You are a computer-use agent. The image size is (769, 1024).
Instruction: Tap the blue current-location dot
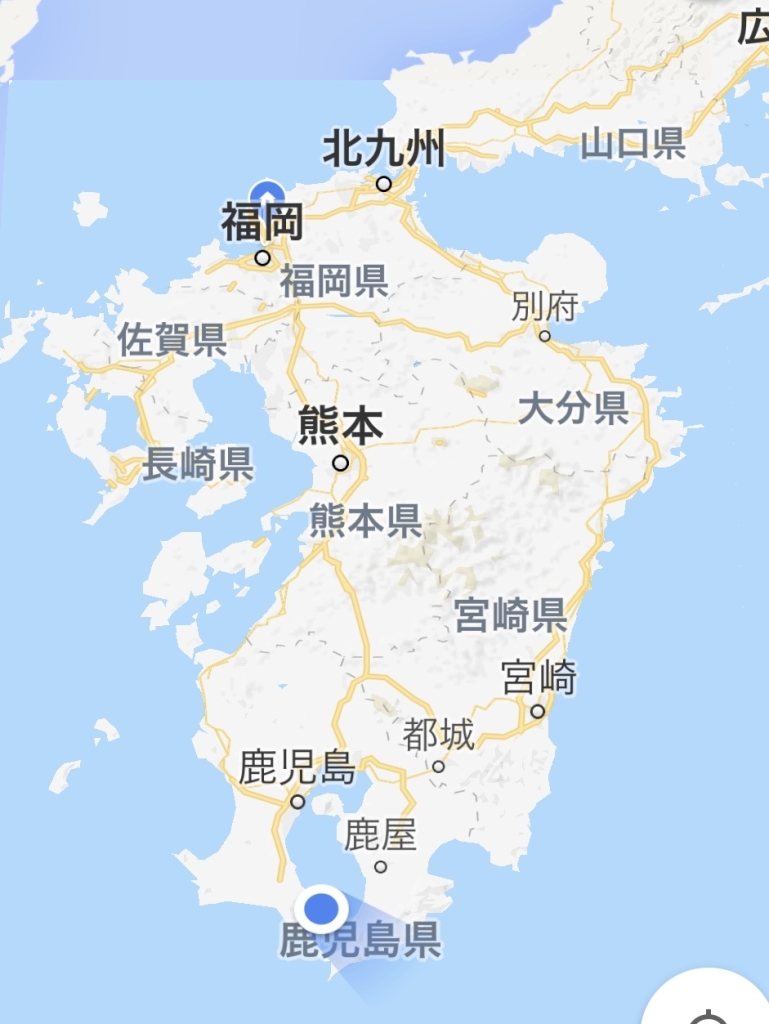tap(321, 910)
